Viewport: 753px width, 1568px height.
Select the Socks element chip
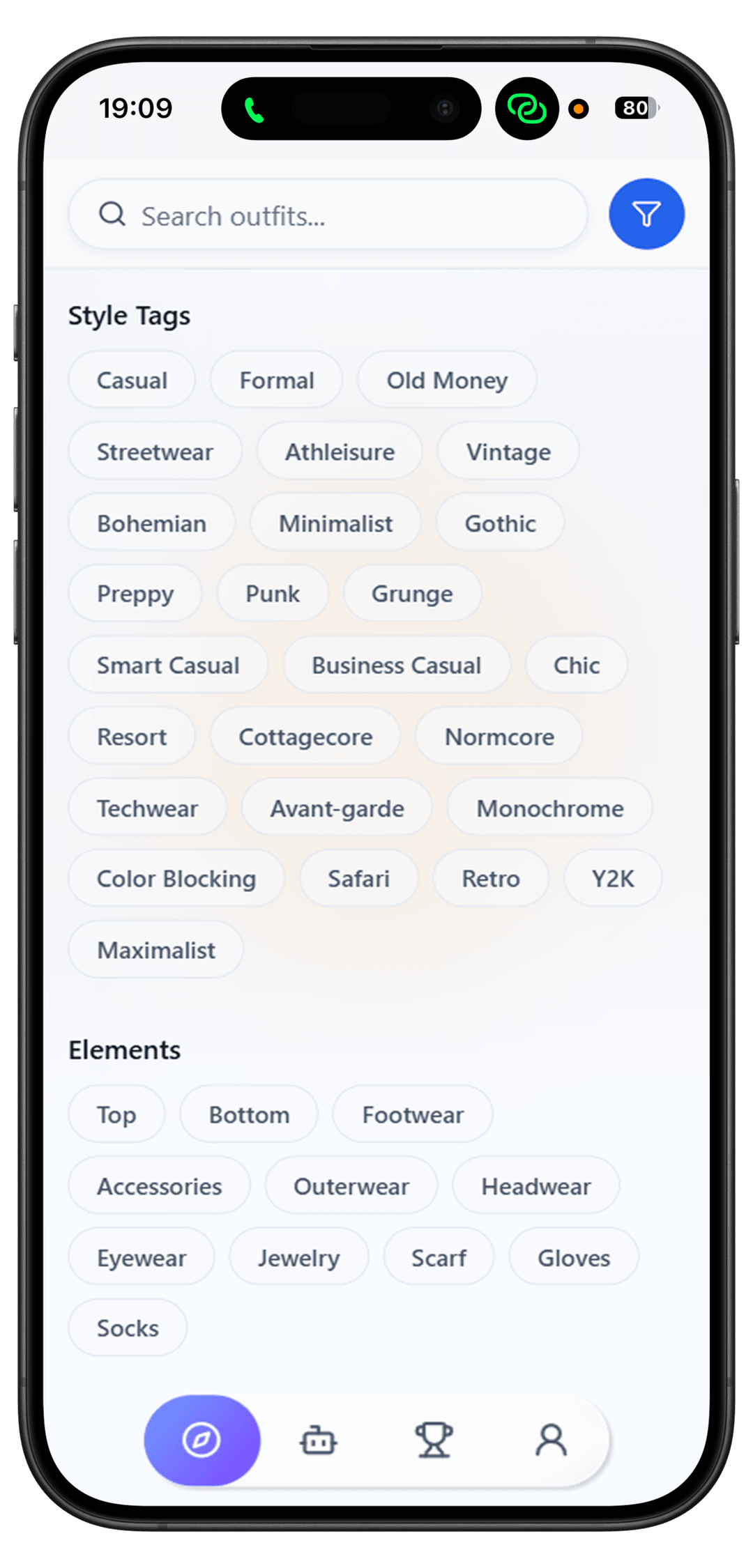point(128,1328)
